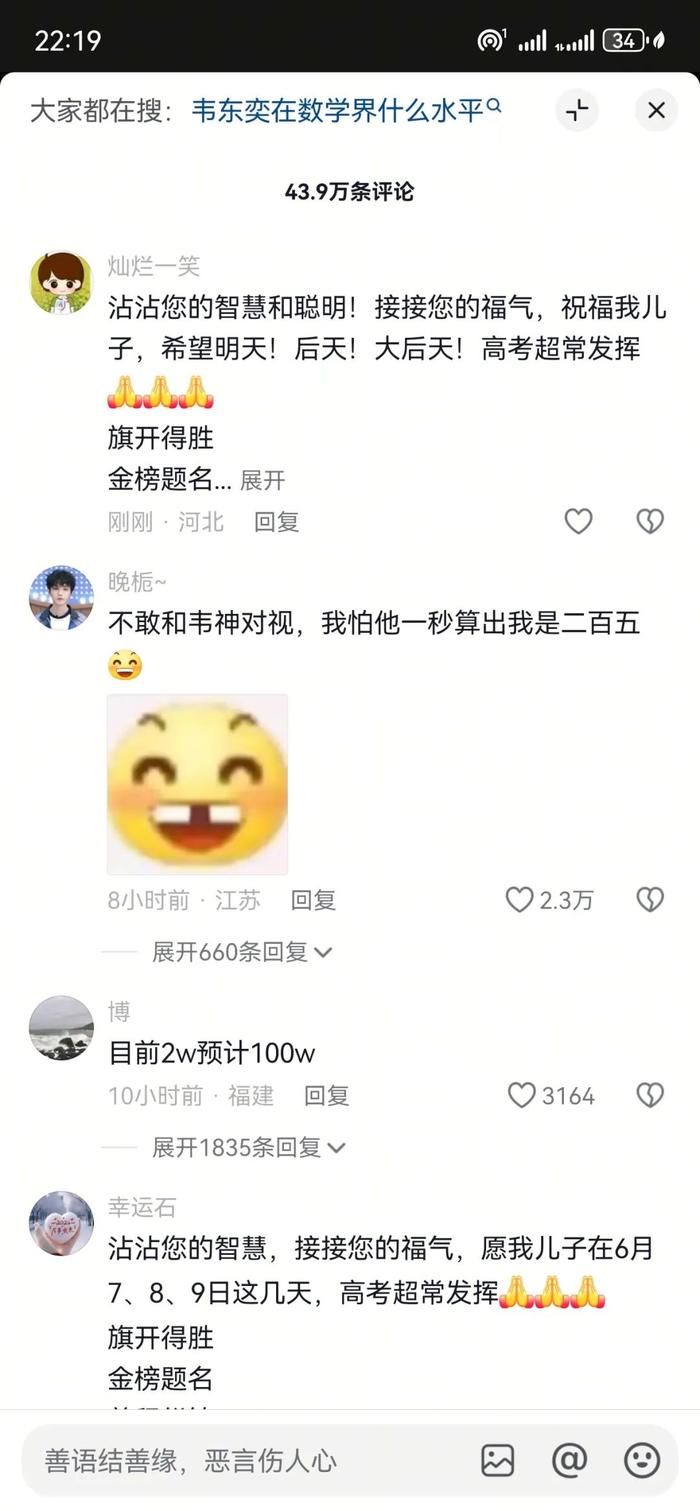Expand comments panel to full screen
The height and width of the screenshot is (1511, 700).
(577, 110)
